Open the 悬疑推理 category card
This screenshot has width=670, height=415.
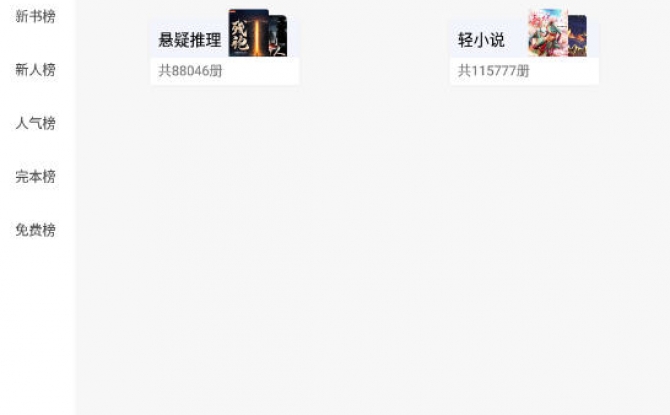(x=224, y=50)
